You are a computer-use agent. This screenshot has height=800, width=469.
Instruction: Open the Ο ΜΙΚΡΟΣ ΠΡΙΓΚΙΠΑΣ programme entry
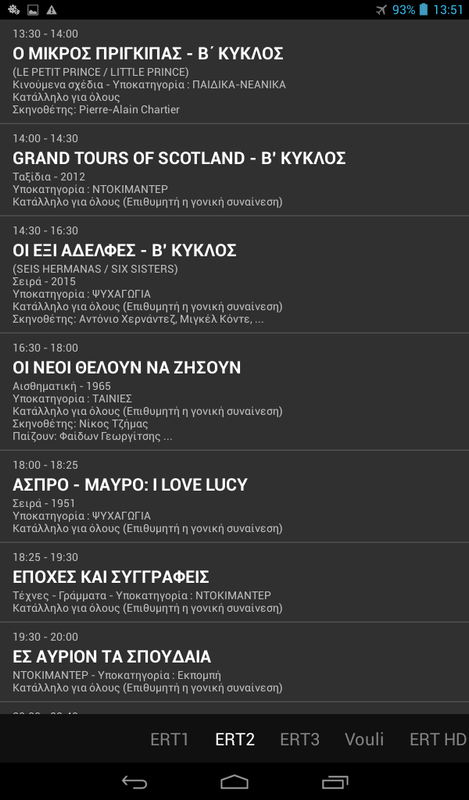click(234, 71)
